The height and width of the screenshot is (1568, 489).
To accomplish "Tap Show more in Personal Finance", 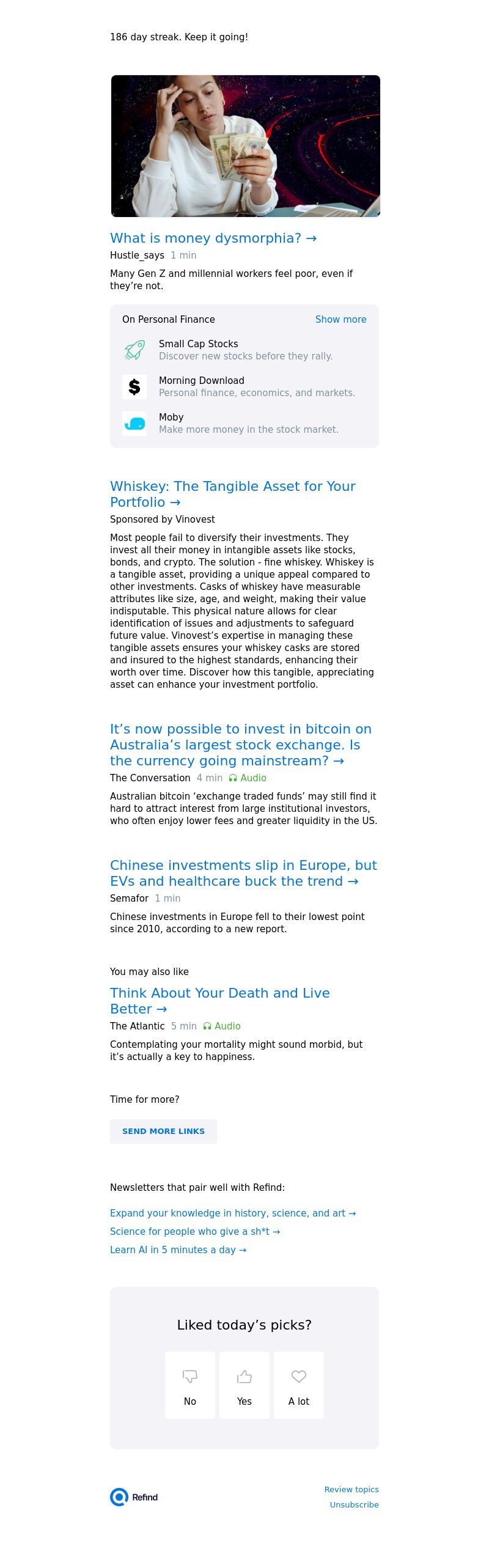I will (x=340, y=320).
